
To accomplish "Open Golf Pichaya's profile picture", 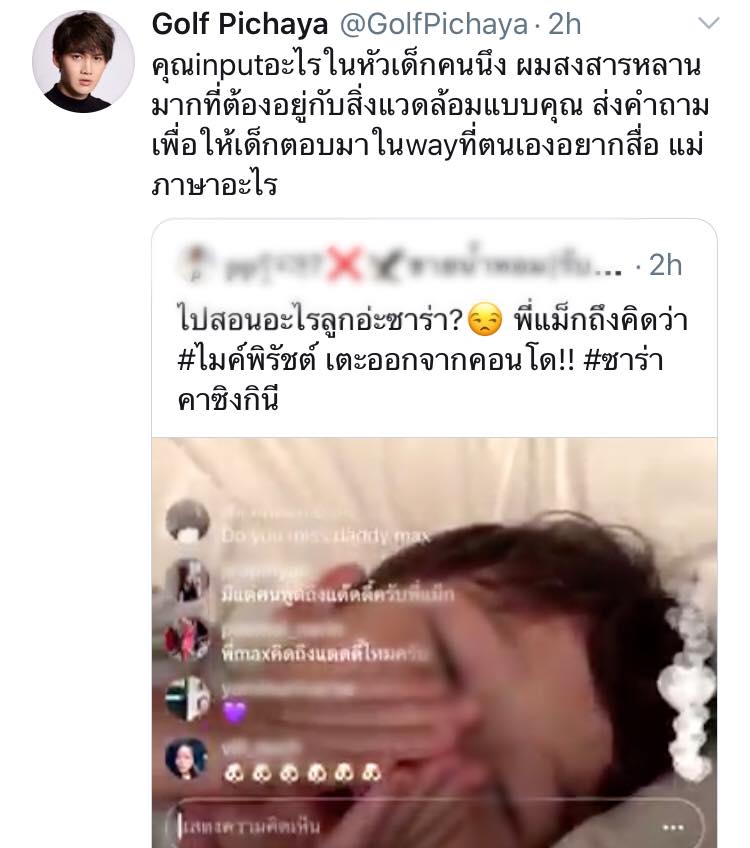I will coord(83,62).
